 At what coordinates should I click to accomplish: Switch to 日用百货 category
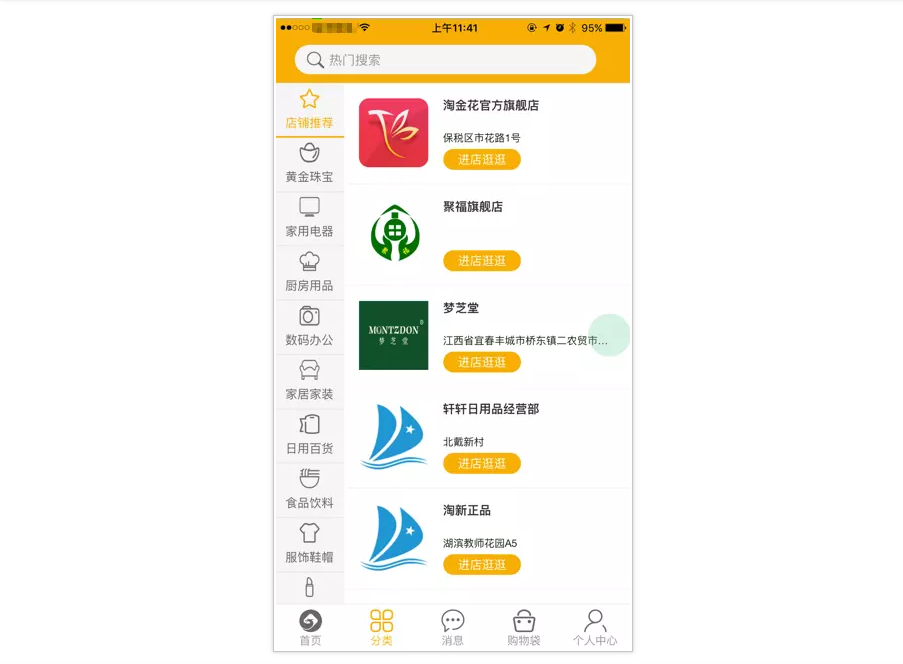[309, 435]
